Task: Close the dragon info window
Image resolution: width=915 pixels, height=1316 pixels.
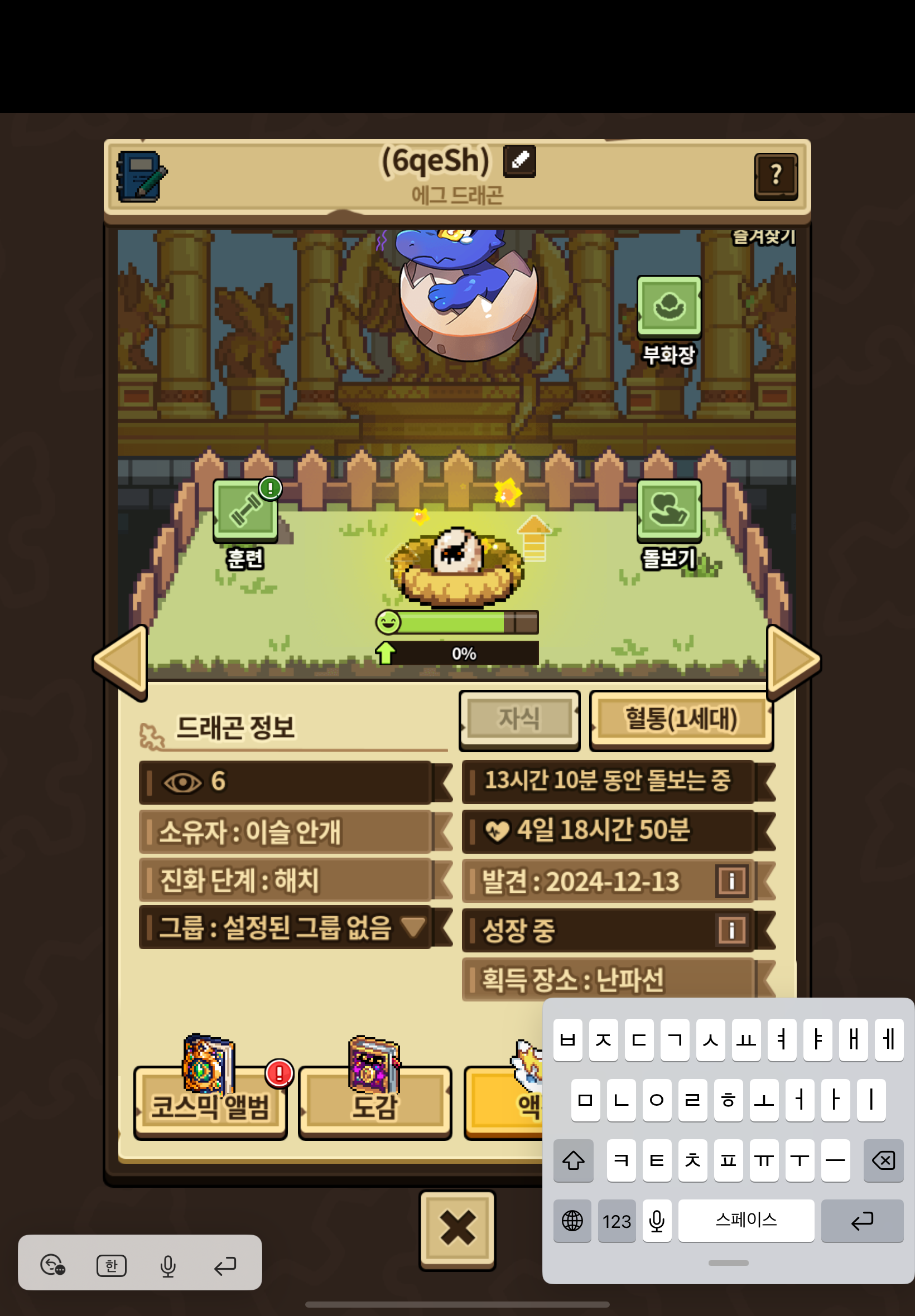Action: (x=457, y=1228)
